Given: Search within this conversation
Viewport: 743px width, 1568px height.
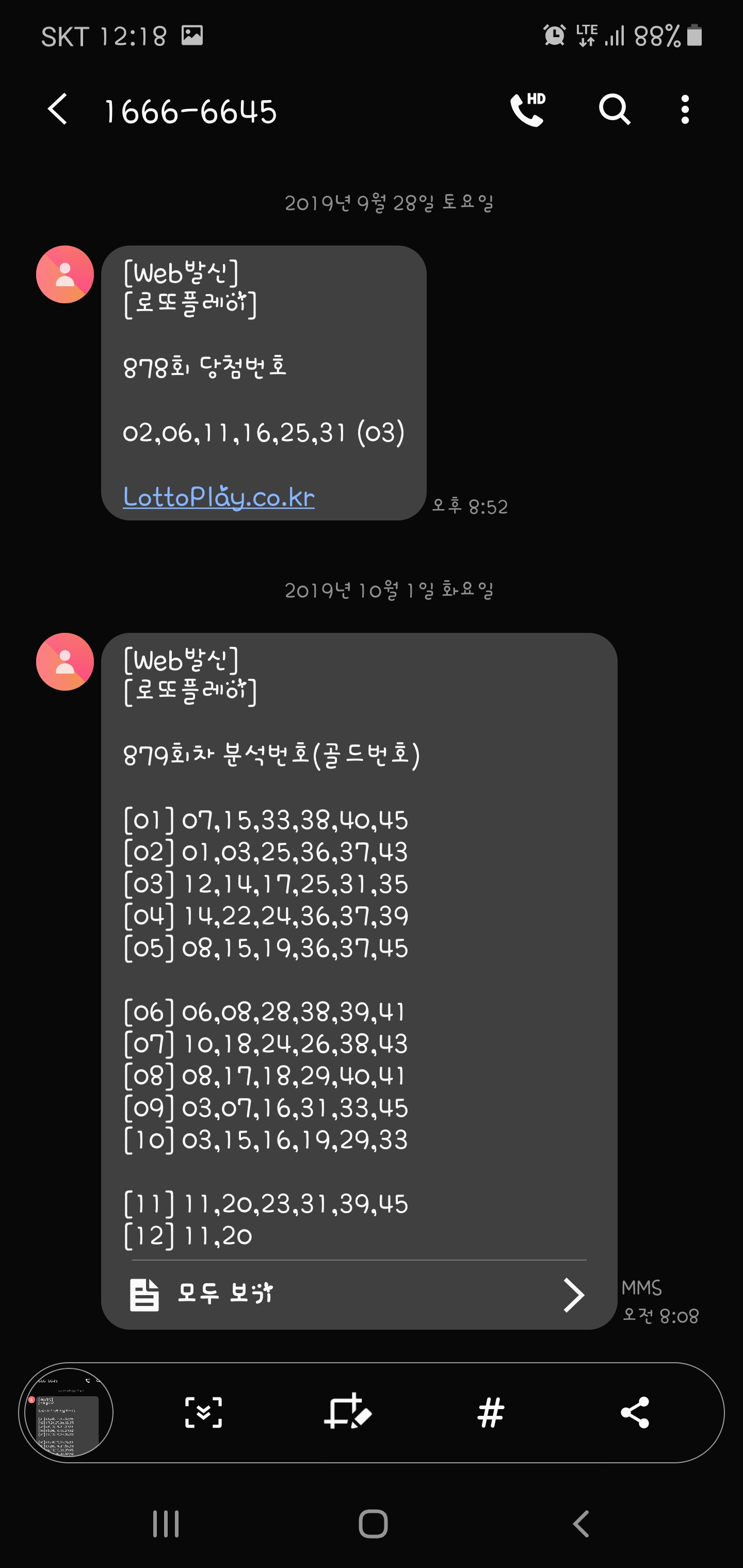Looking at the screenshot, I should pyautogui.click(x=614, y=110).
